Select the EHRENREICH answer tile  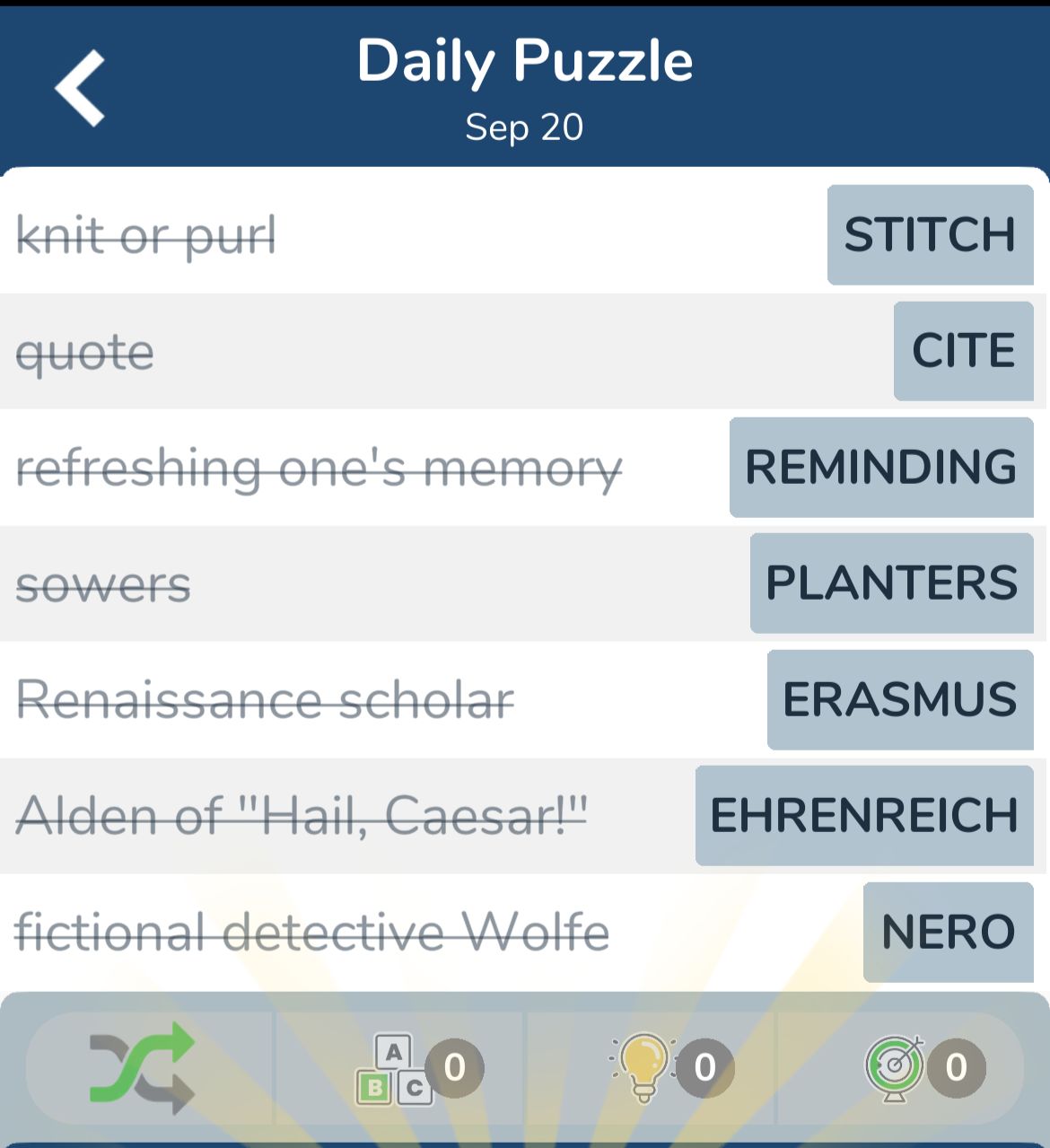coord(864,815)
